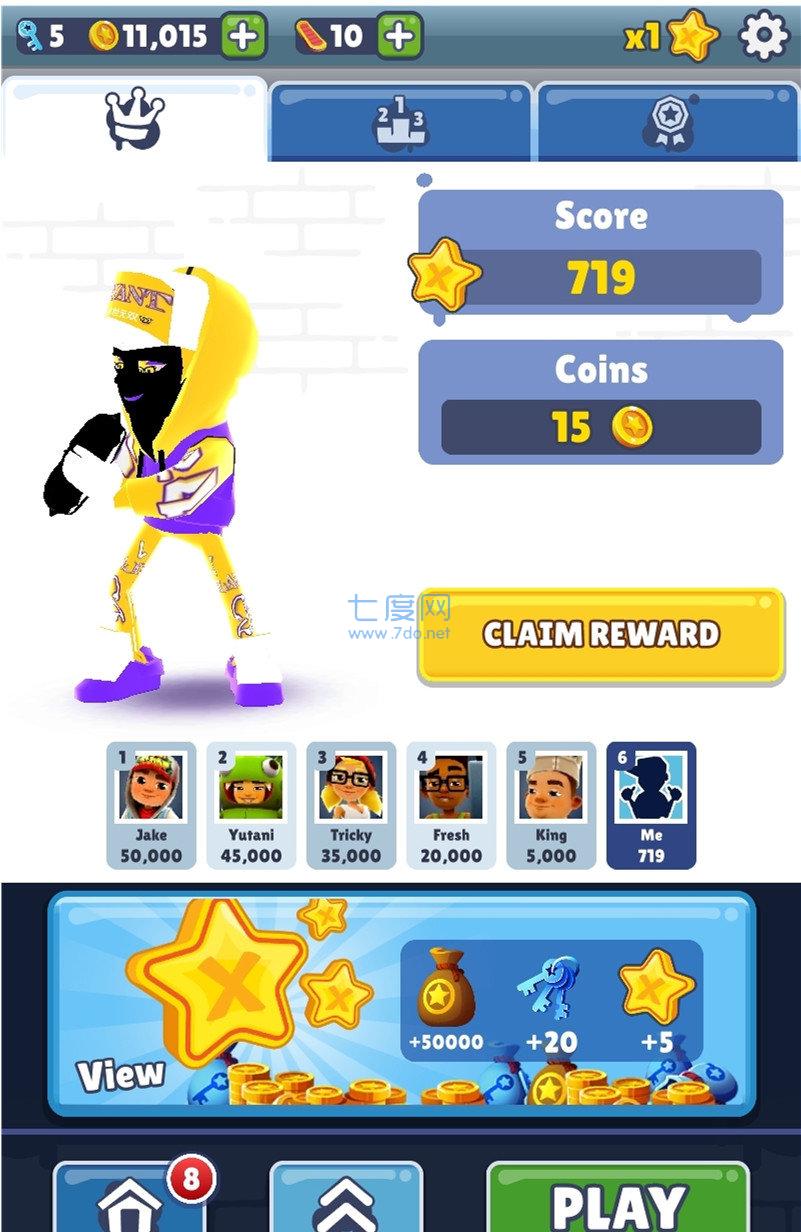Select the Me rank card

[651, 805]
